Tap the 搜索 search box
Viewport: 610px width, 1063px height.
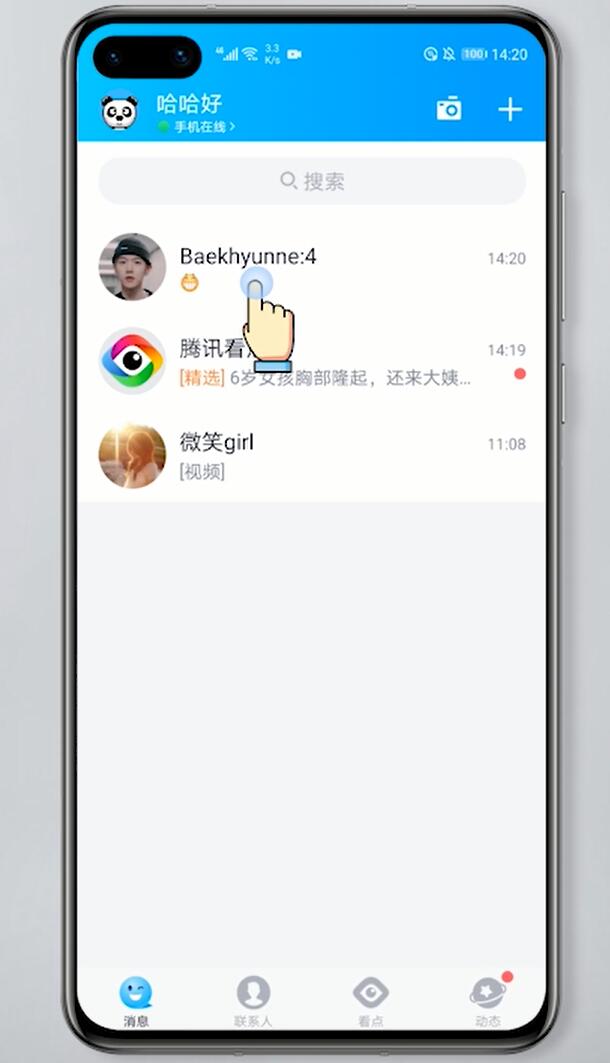[x=312, y=181]
